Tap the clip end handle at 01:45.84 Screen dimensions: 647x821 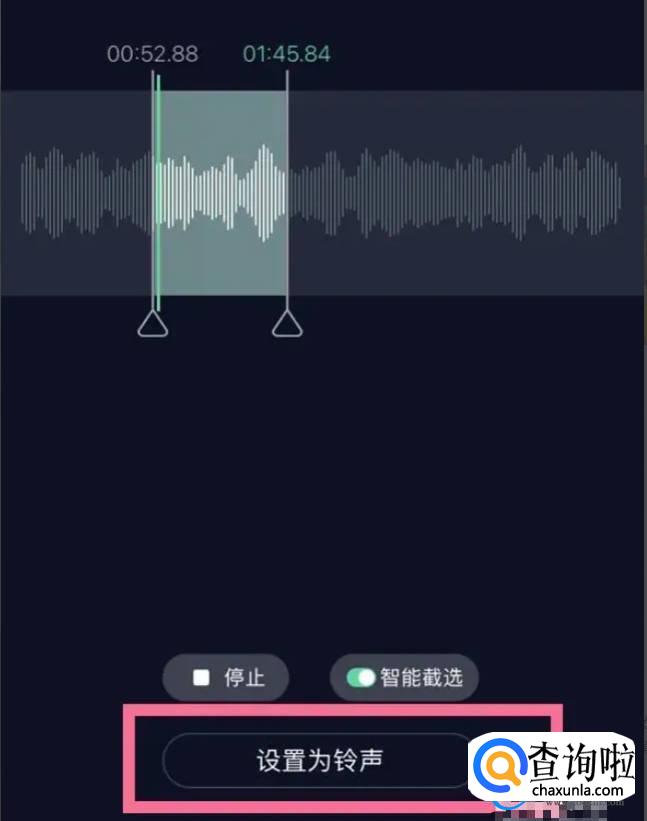point(287,324)
